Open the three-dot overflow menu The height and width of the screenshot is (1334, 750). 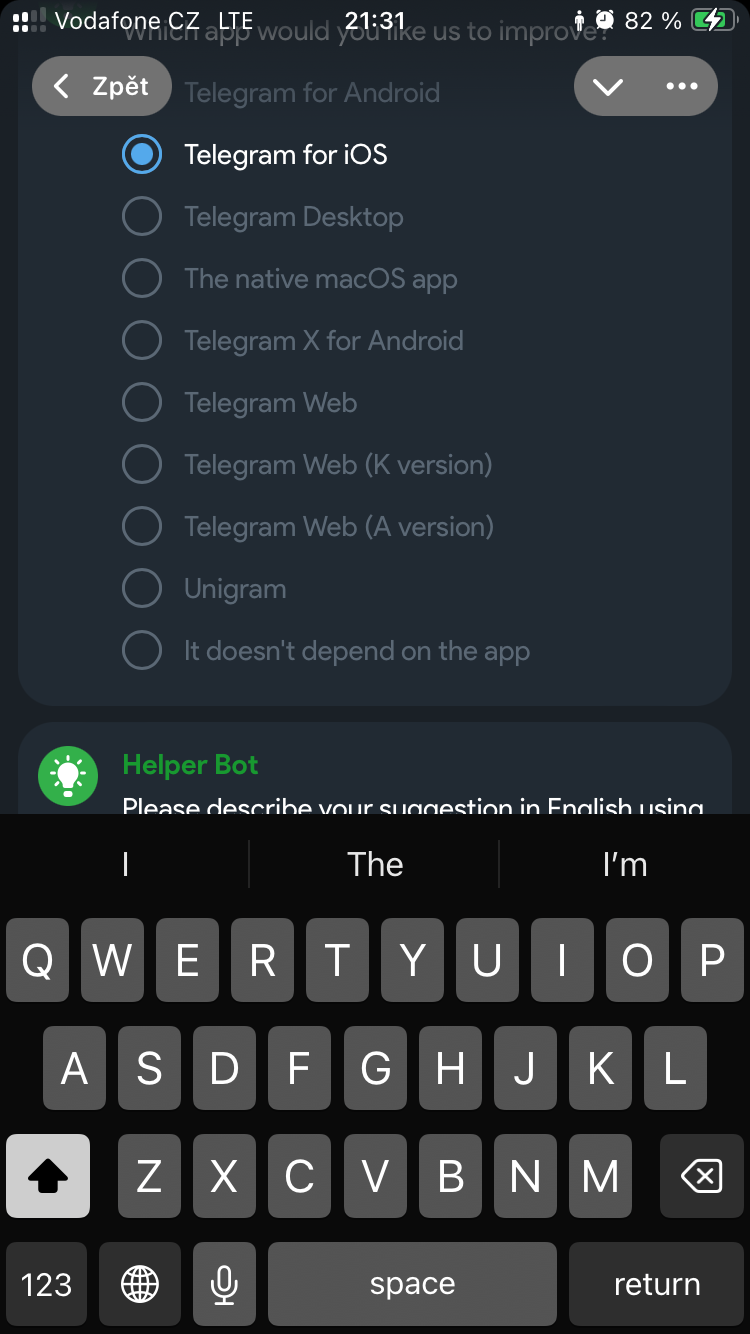(x=682, y=86)
